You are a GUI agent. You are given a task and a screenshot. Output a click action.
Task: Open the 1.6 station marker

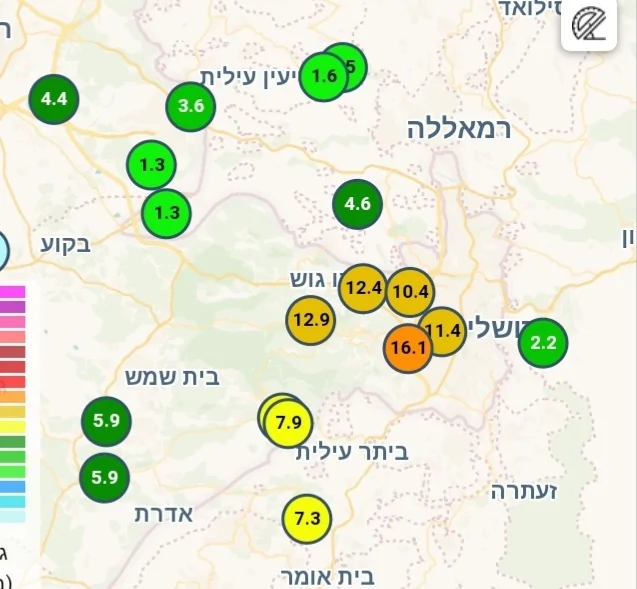323,76
